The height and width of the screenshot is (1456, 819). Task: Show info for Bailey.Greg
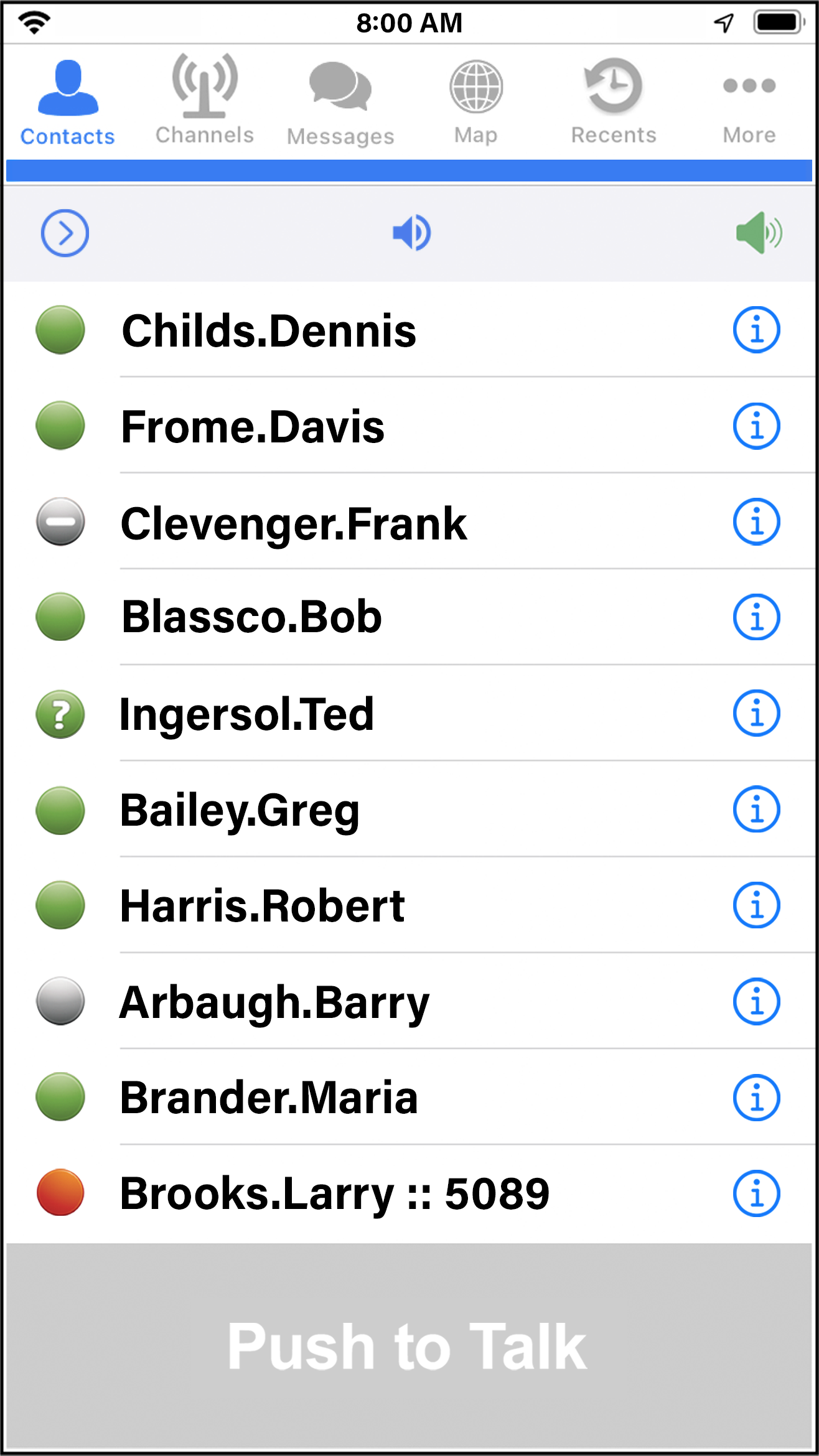click(756, 810)
